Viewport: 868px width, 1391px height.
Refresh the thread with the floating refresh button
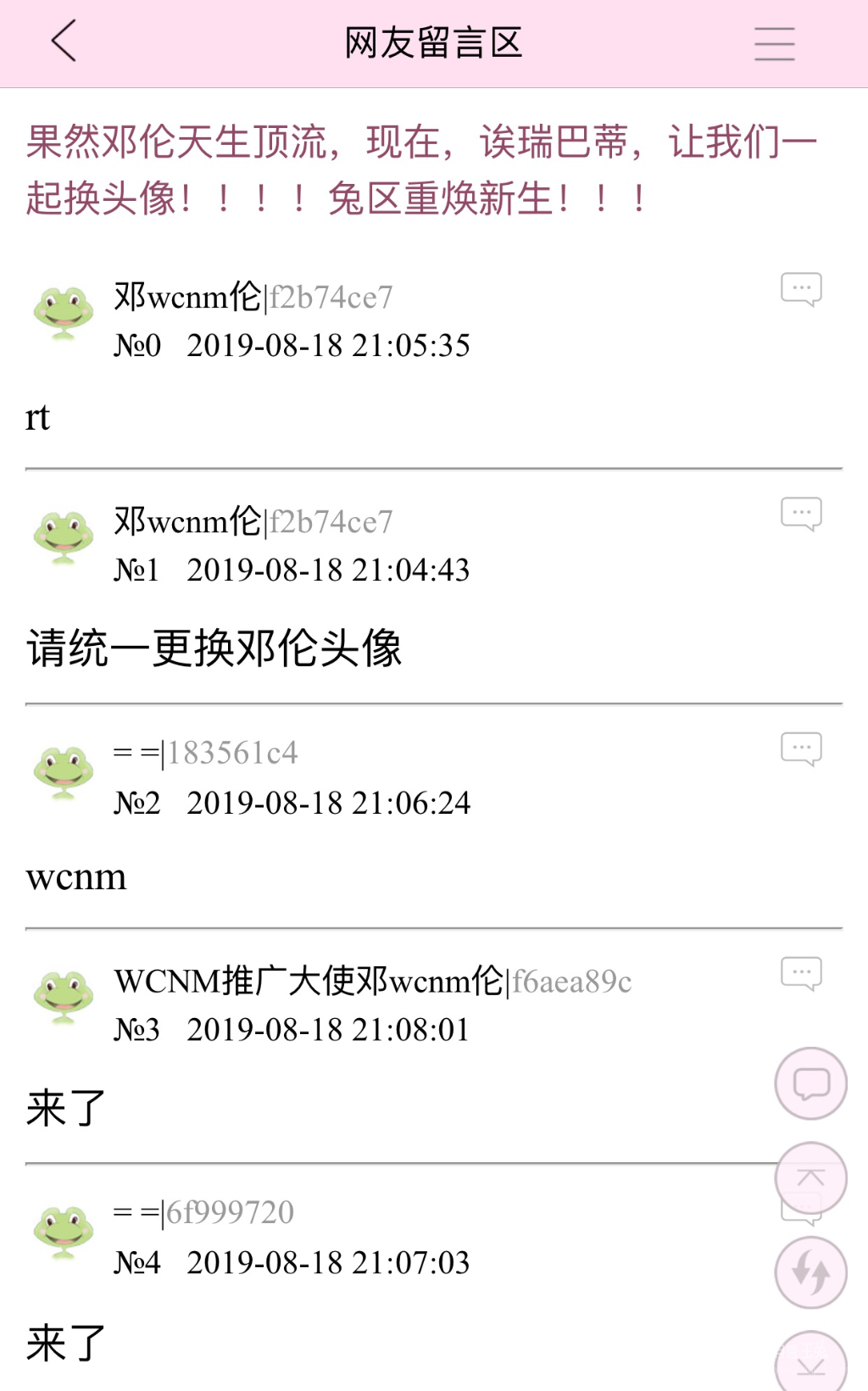click(810, 1272)
